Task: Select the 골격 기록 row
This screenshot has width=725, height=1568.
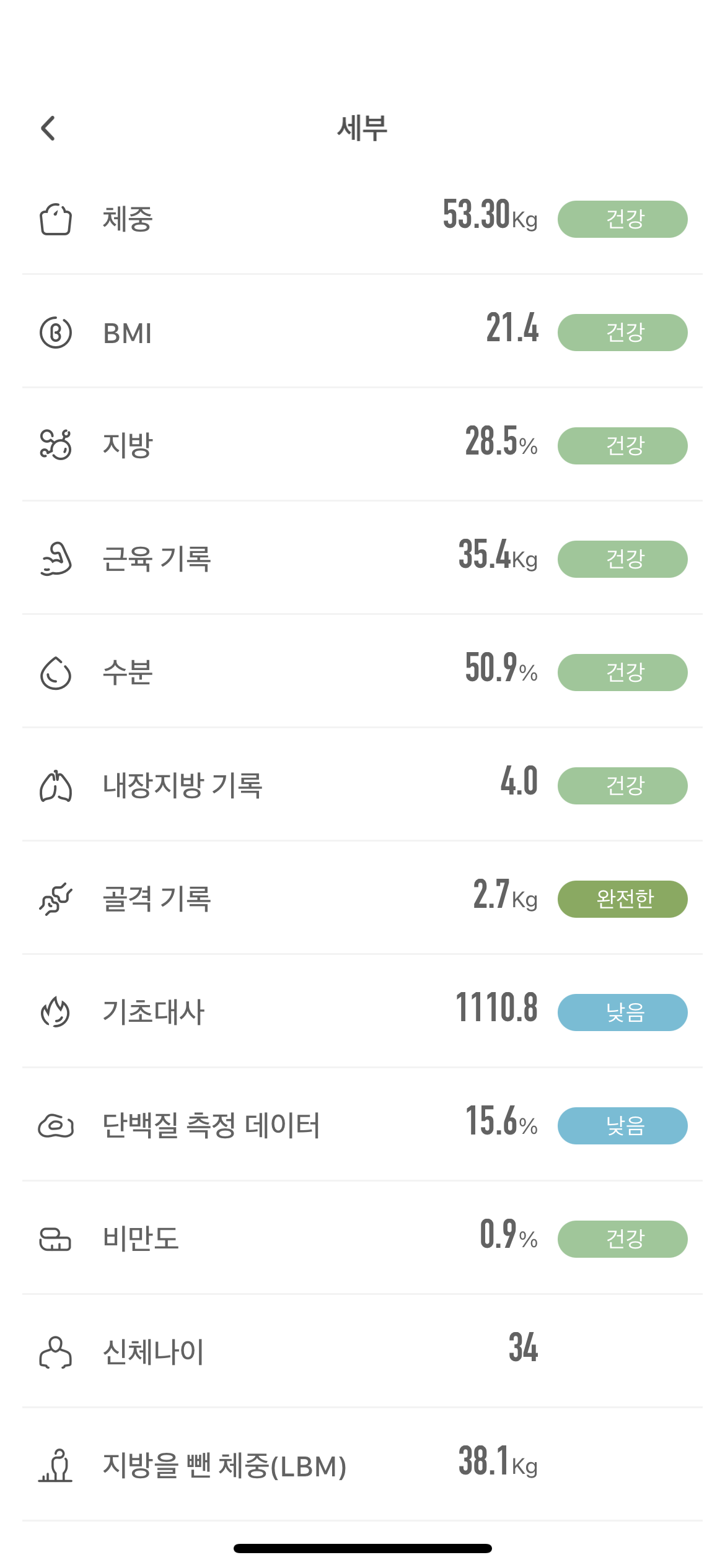Action: pyautogui.click(x=362, y=899)
